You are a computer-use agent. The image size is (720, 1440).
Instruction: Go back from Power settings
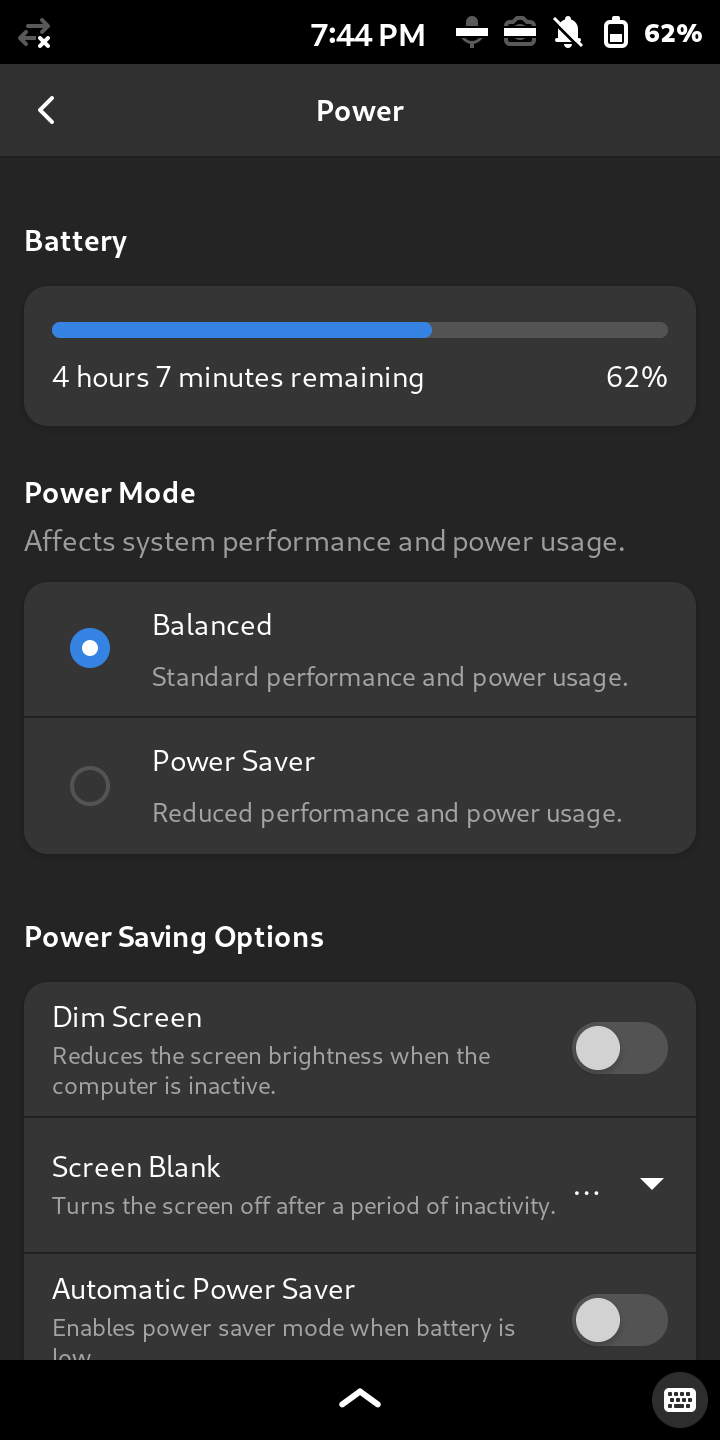46,111
